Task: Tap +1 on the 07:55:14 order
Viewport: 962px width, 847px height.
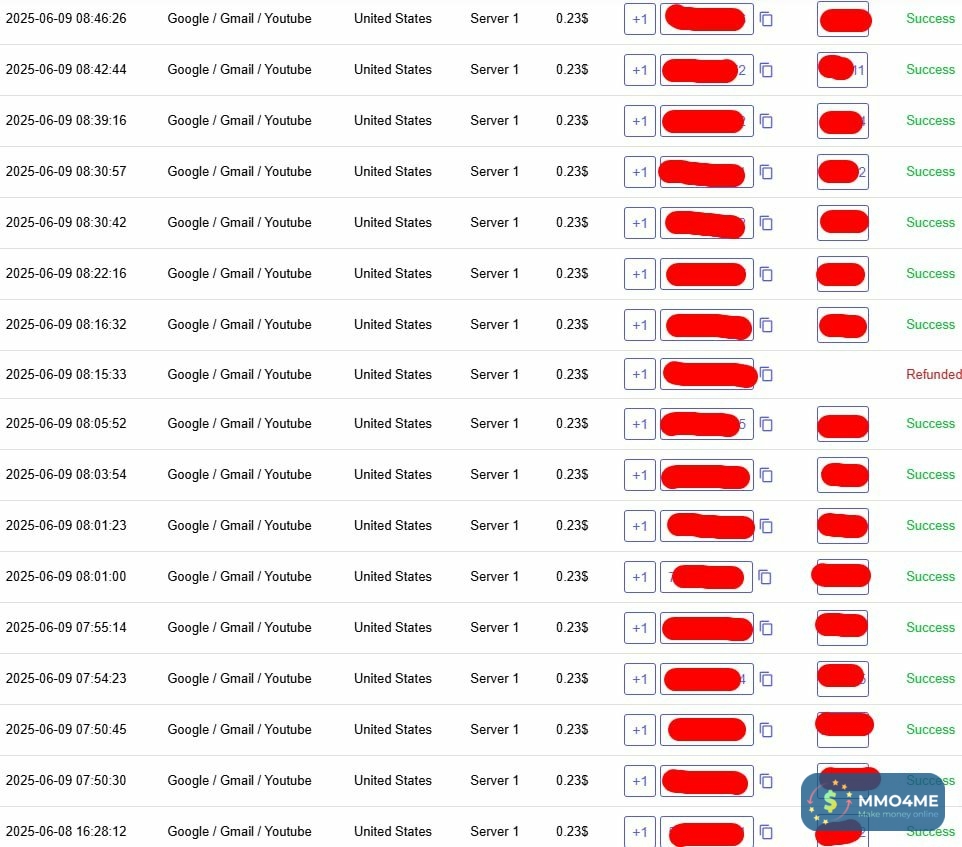Action: [x=640, y=628]
